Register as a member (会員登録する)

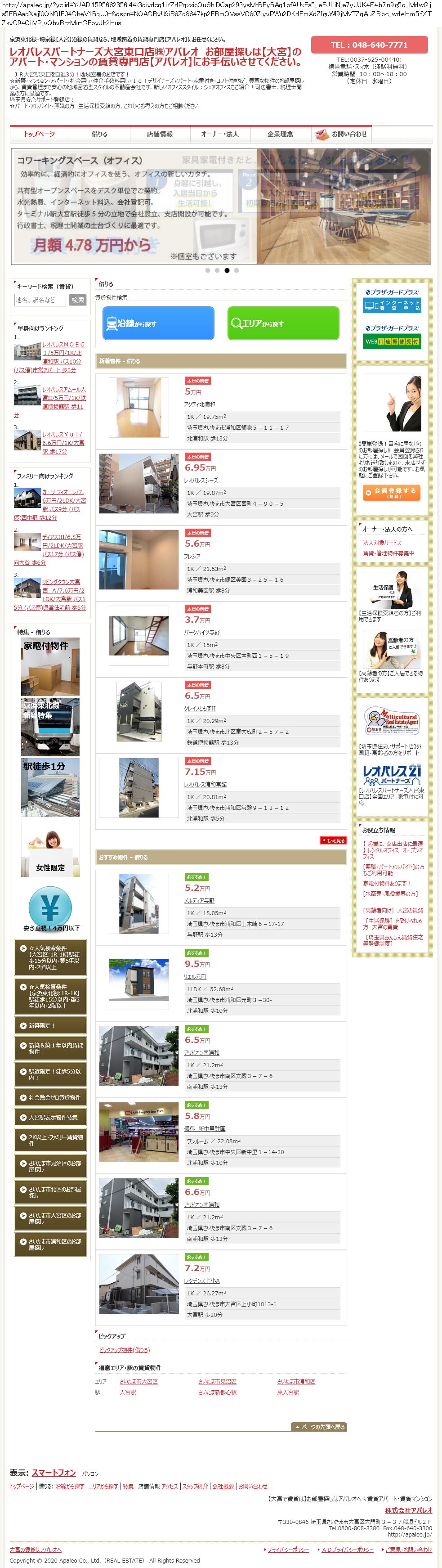(391, 492)
